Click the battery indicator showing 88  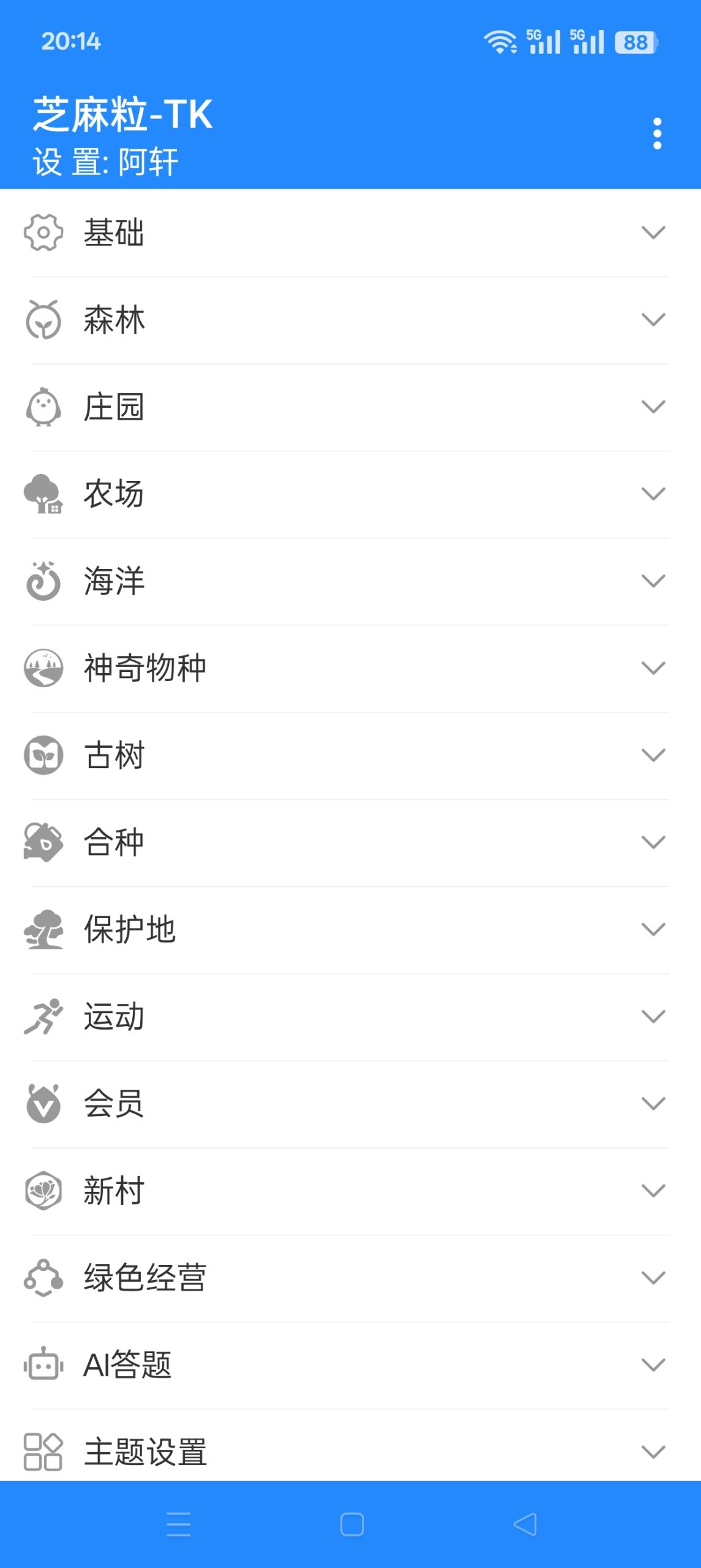pyautogui.click(x=635, y=42)
